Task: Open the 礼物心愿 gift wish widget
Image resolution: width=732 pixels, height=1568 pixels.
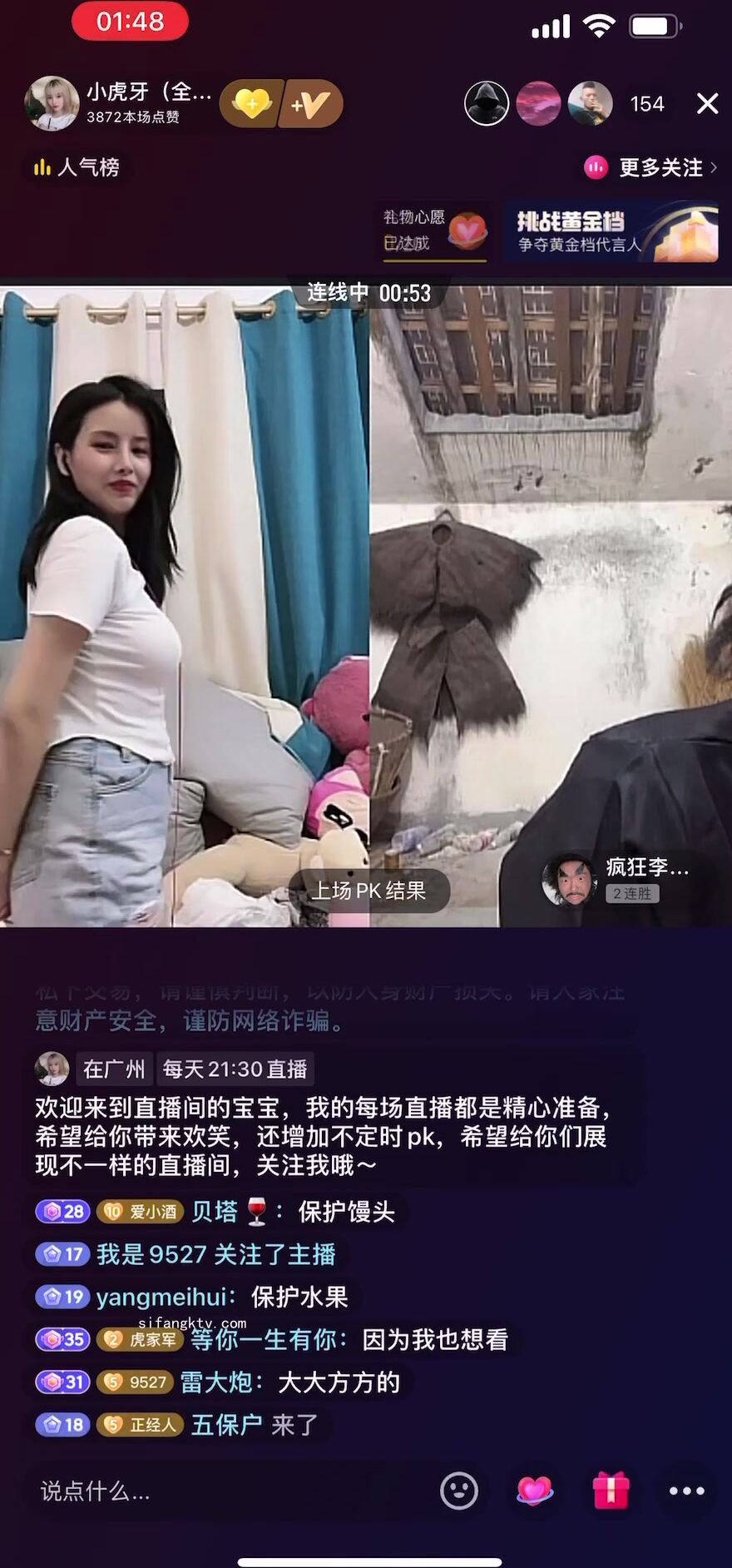Action: [x=434, y=231]
